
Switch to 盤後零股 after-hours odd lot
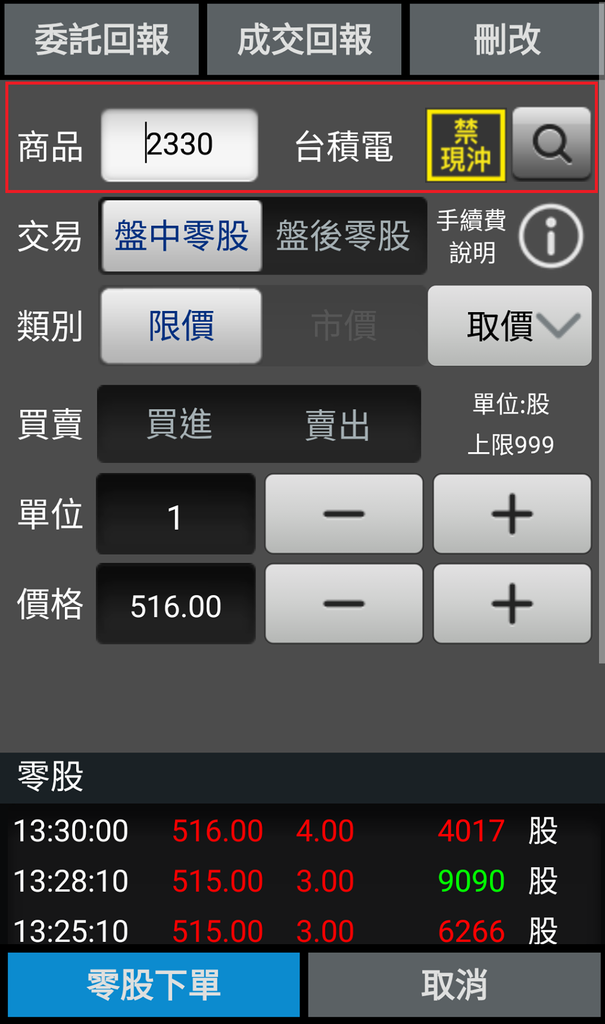[x=343, y=236]
